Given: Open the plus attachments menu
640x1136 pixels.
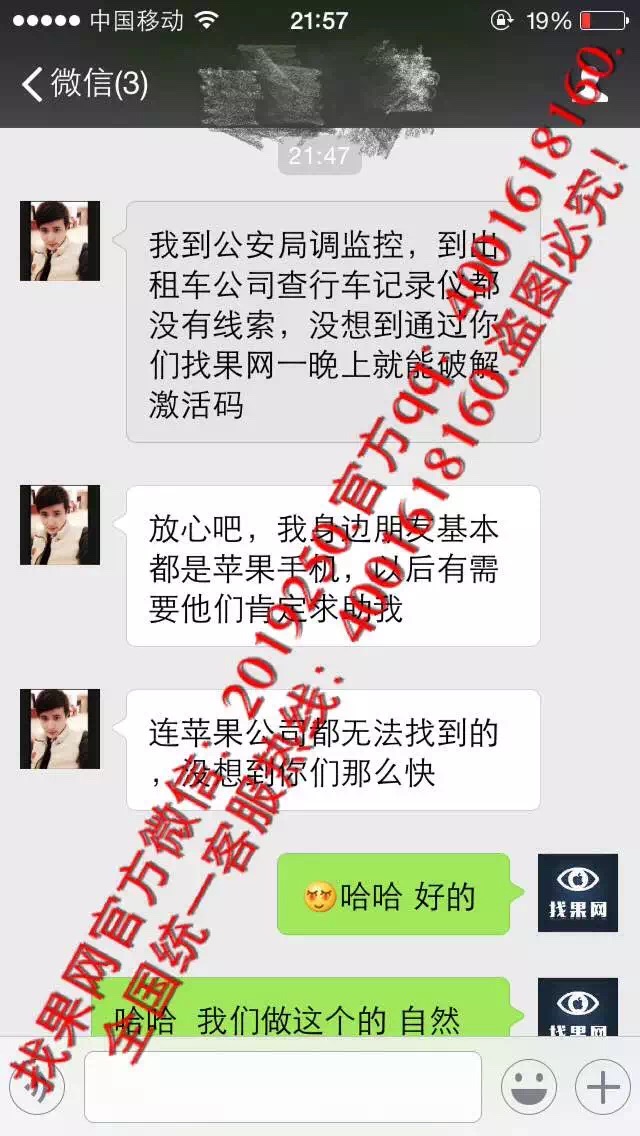Looking at the screenshot, I should tap(602, 1087).
